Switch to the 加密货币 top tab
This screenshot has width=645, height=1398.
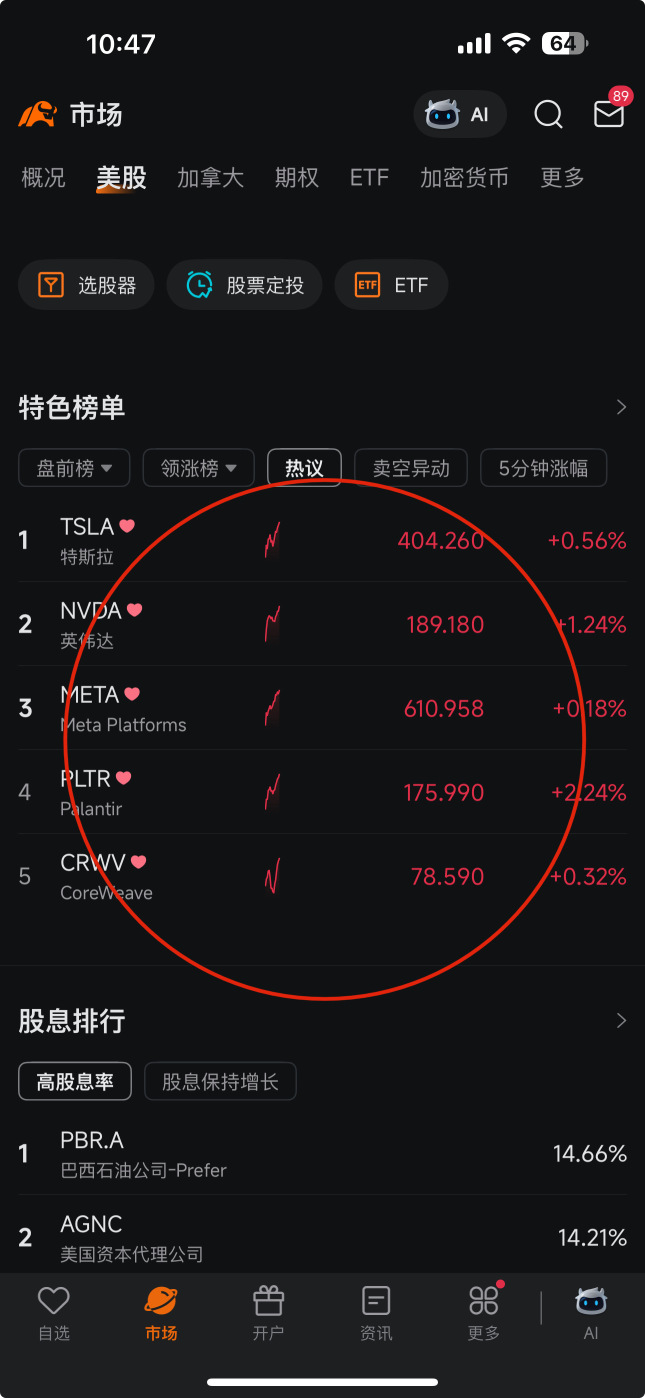[464, 178]
